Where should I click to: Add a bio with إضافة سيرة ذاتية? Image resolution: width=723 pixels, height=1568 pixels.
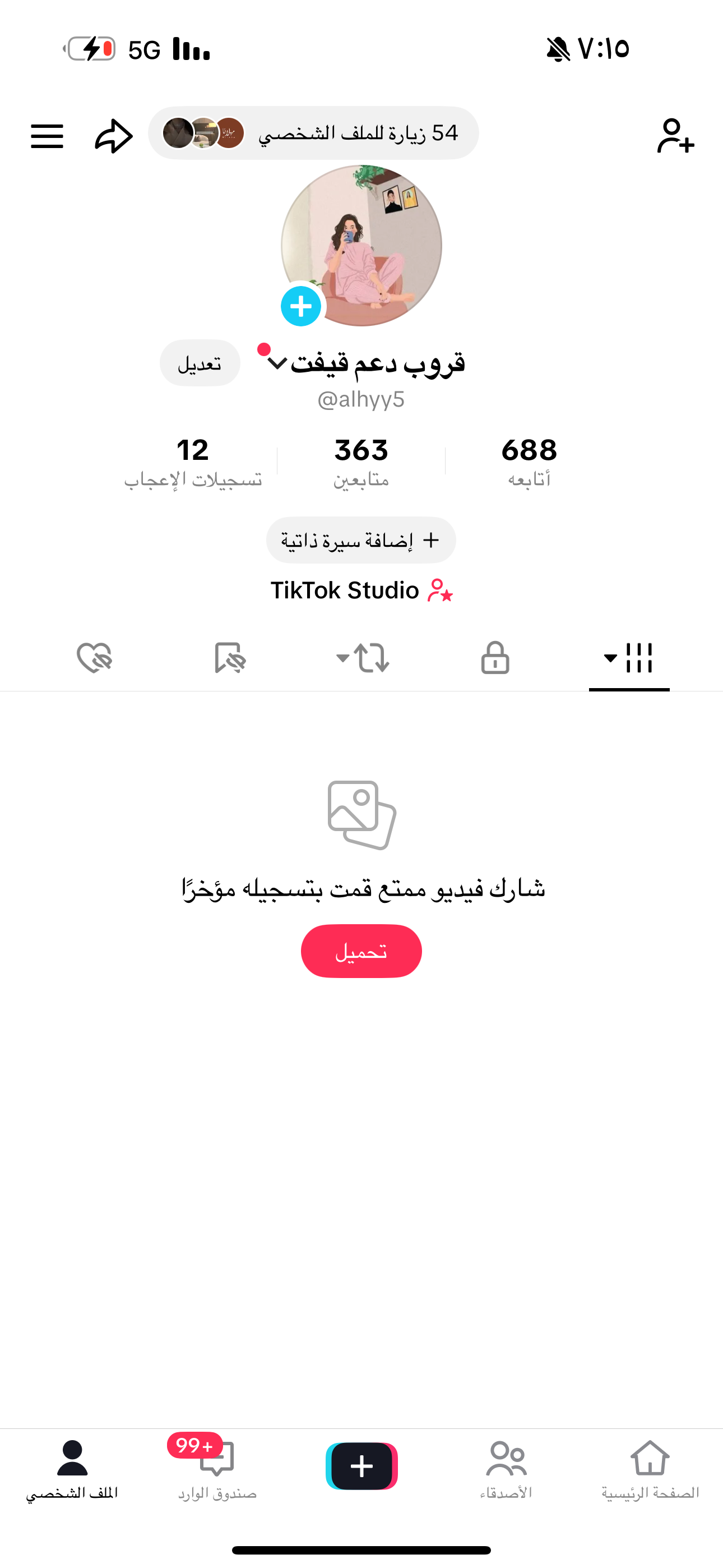click(361, 540)
